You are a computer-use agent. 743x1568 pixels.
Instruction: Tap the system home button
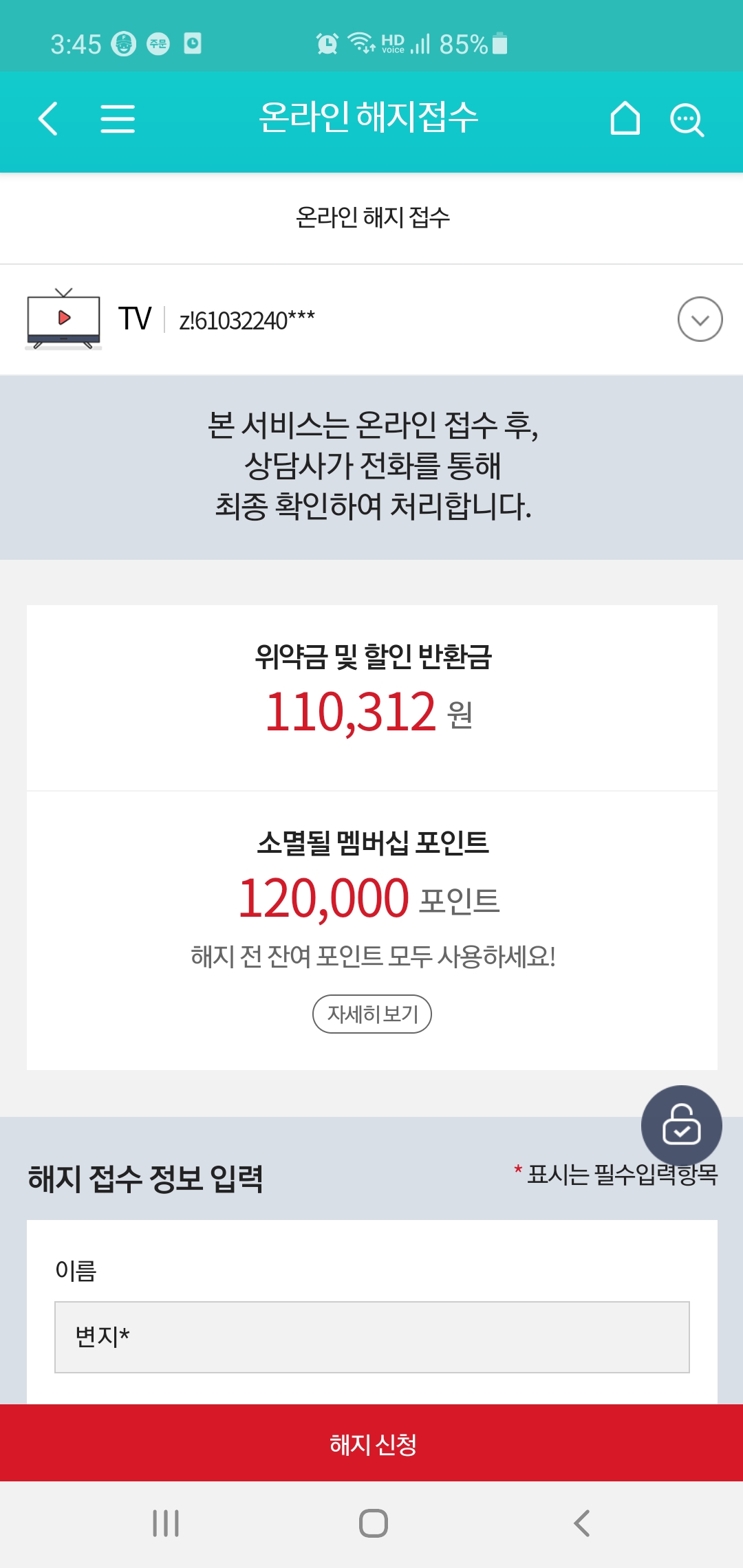click(x=373, y=1523)
